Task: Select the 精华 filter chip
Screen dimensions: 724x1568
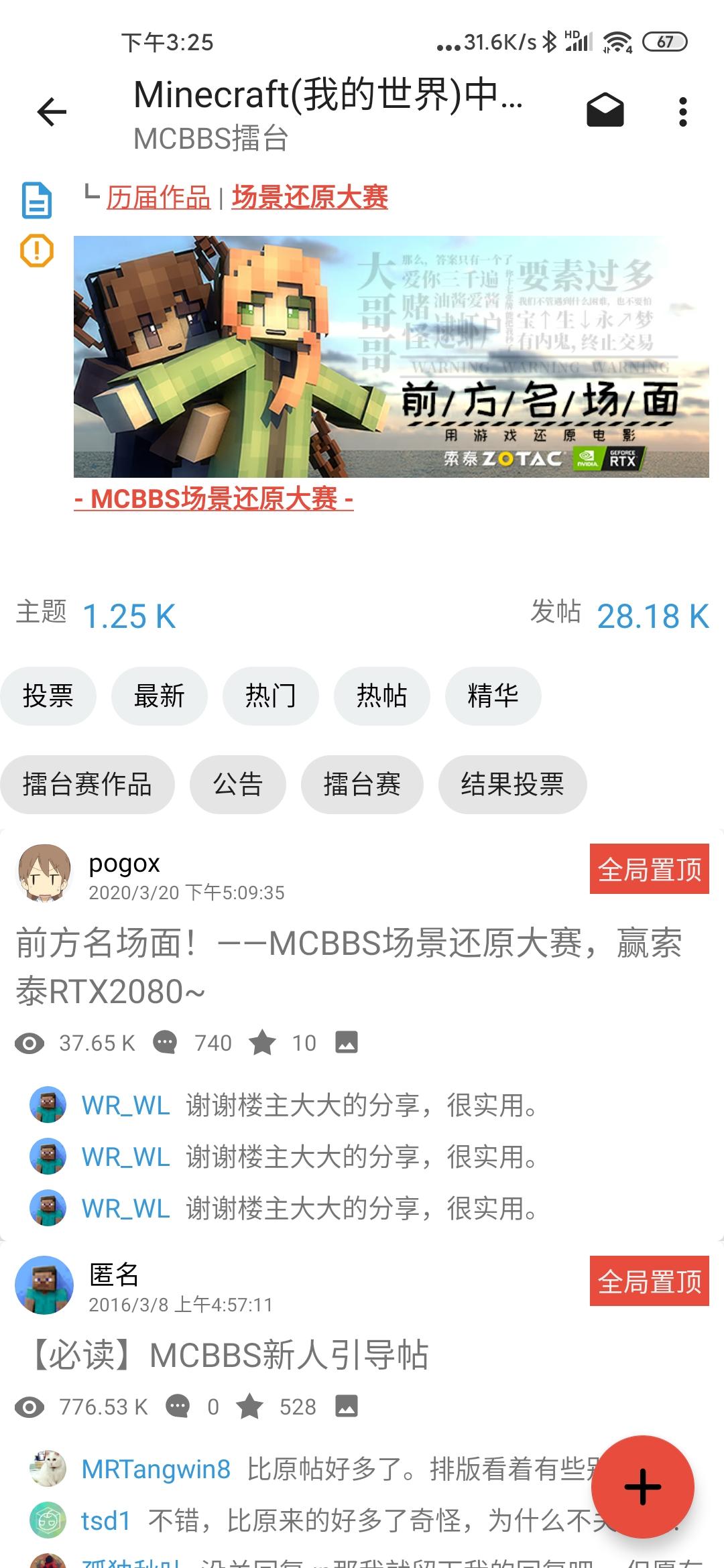Action: pos(493,696)
